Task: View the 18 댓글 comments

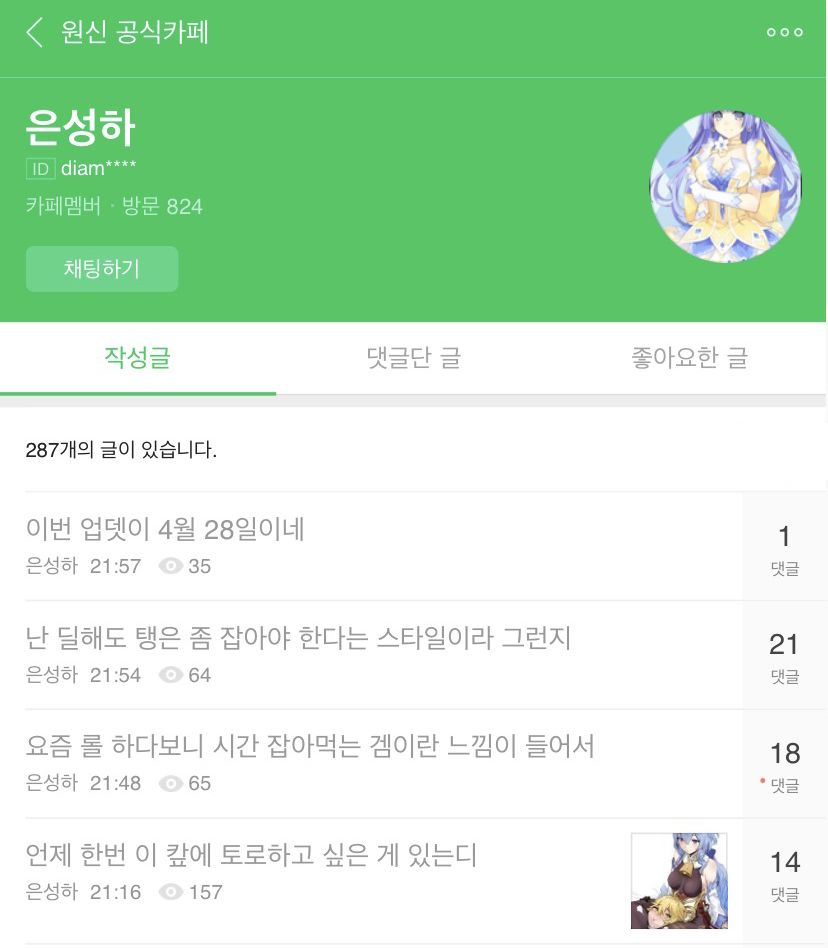Action: 784,764
